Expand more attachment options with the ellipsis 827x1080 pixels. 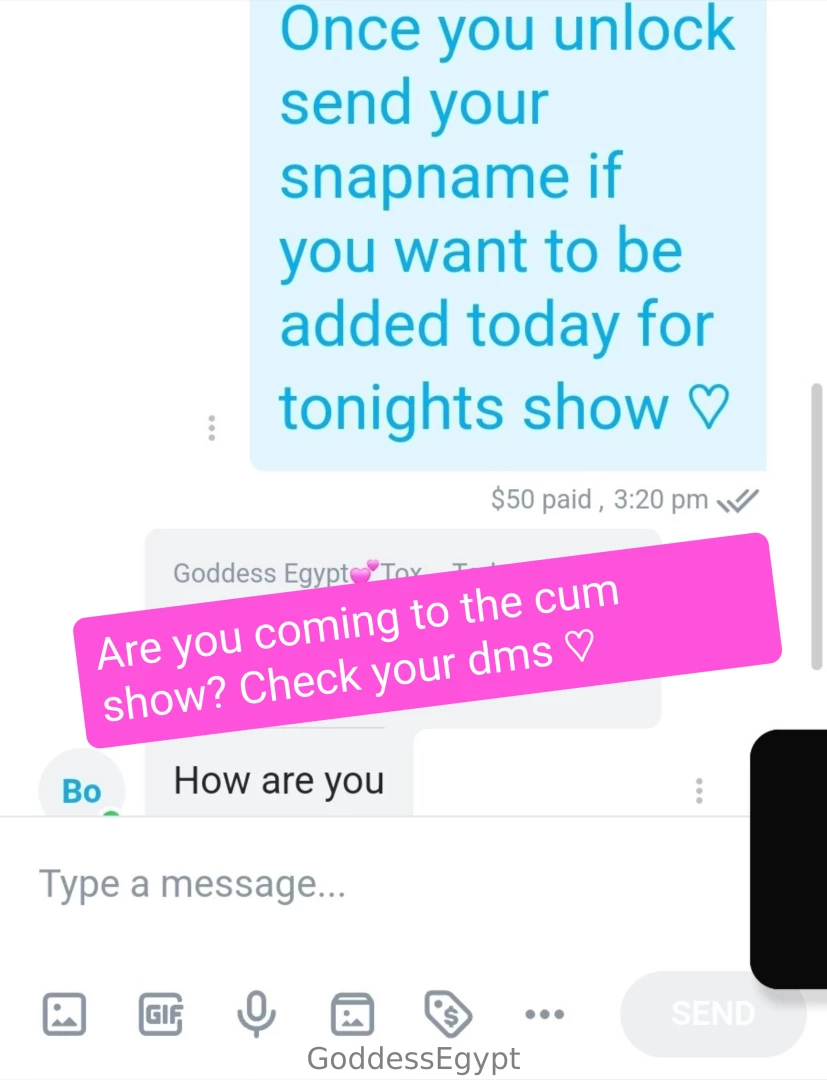544,1013
